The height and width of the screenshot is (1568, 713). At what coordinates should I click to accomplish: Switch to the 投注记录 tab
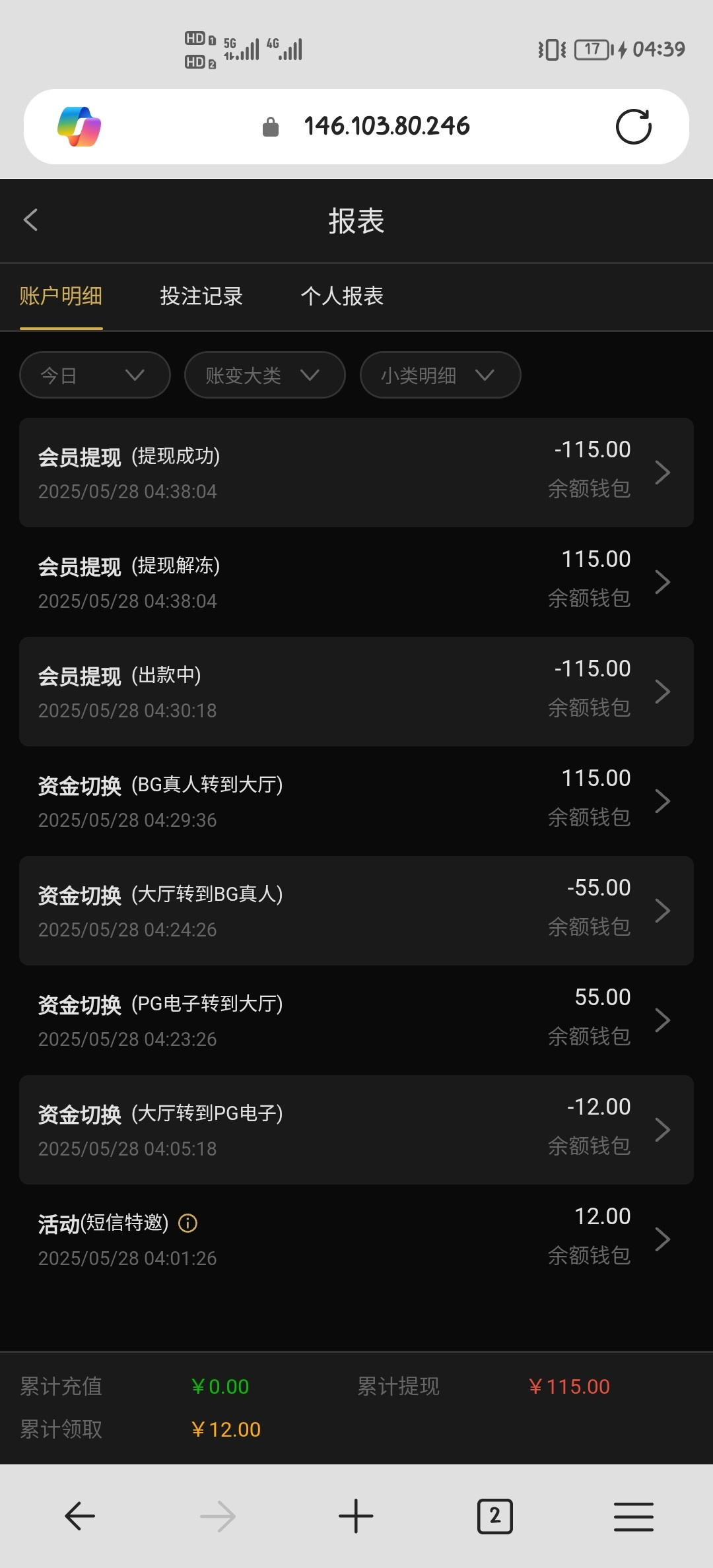coord(201,296)
